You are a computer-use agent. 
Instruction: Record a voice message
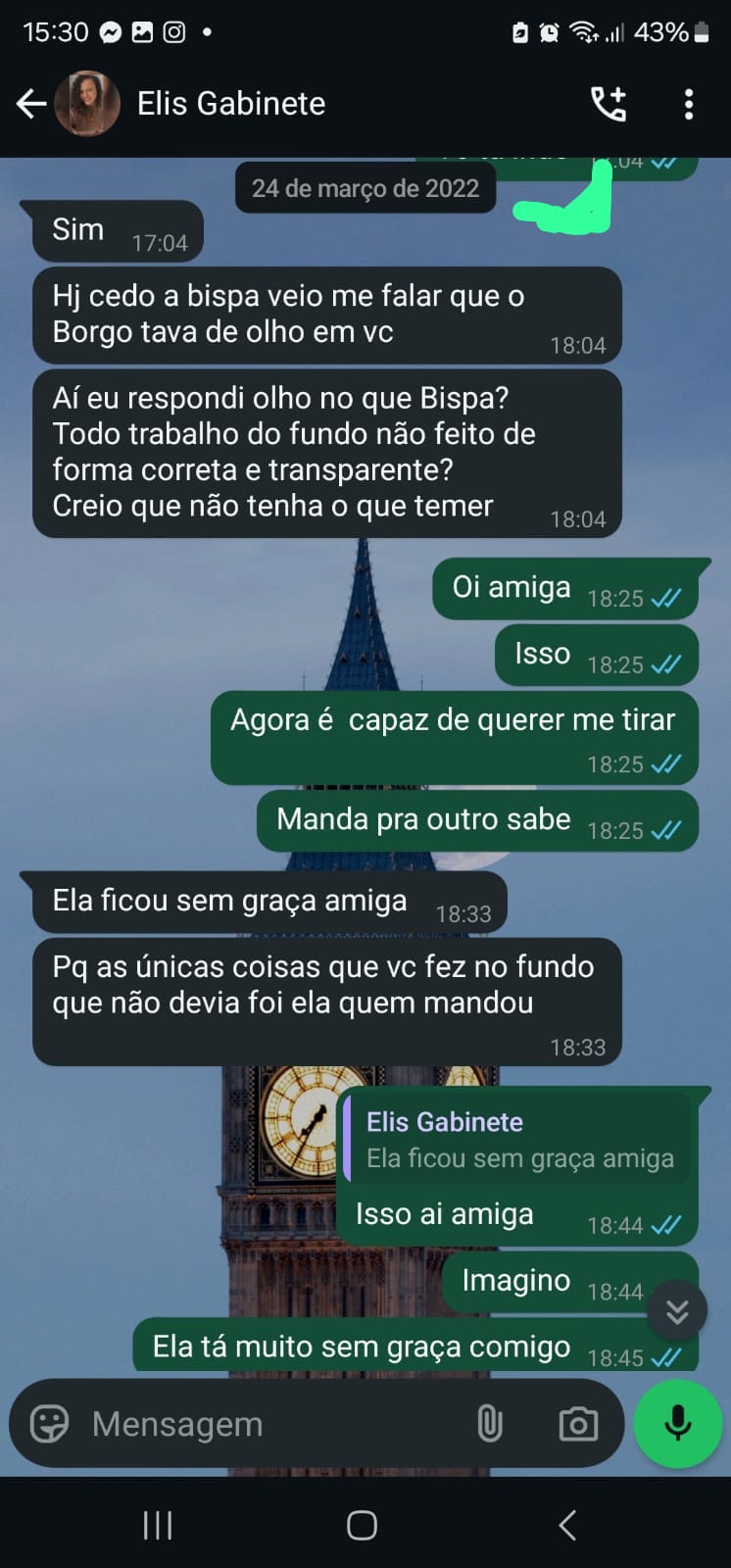[677, 1423]
